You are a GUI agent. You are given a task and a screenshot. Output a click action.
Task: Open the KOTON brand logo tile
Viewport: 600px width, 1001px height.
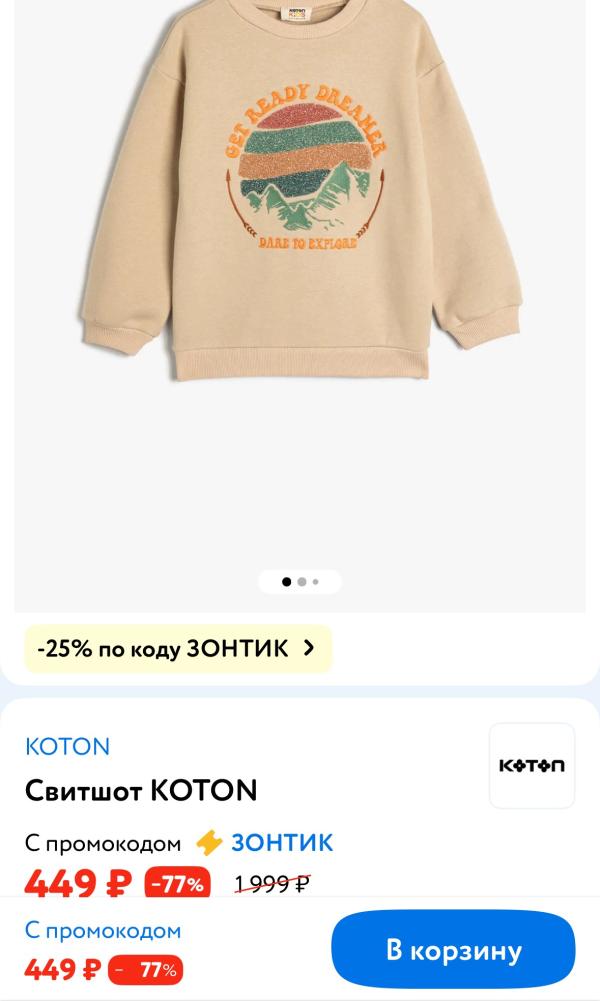(x=531, y=765)
